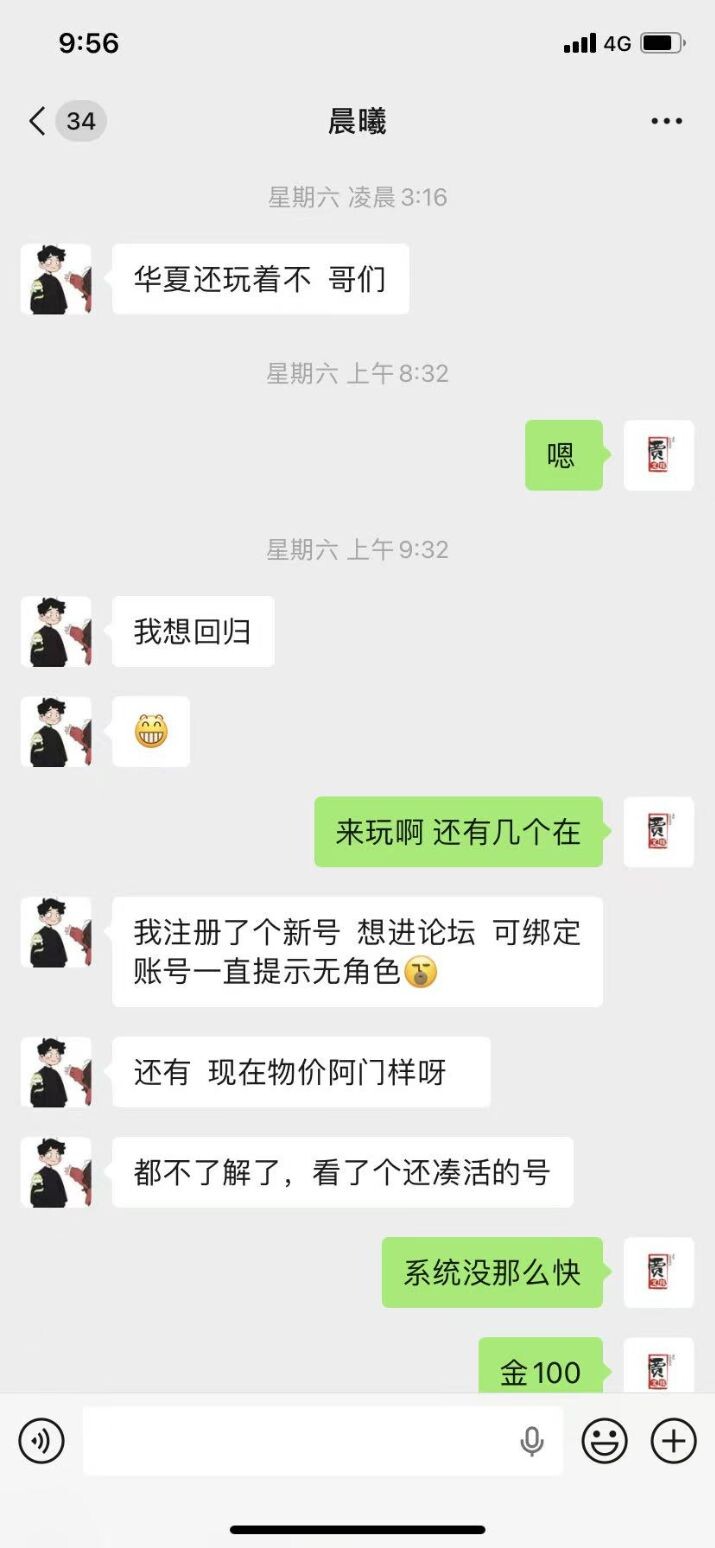Screen dimensions: 715x1548
Task: Open the emoji sticker panel
Action: pos(605,1441)
